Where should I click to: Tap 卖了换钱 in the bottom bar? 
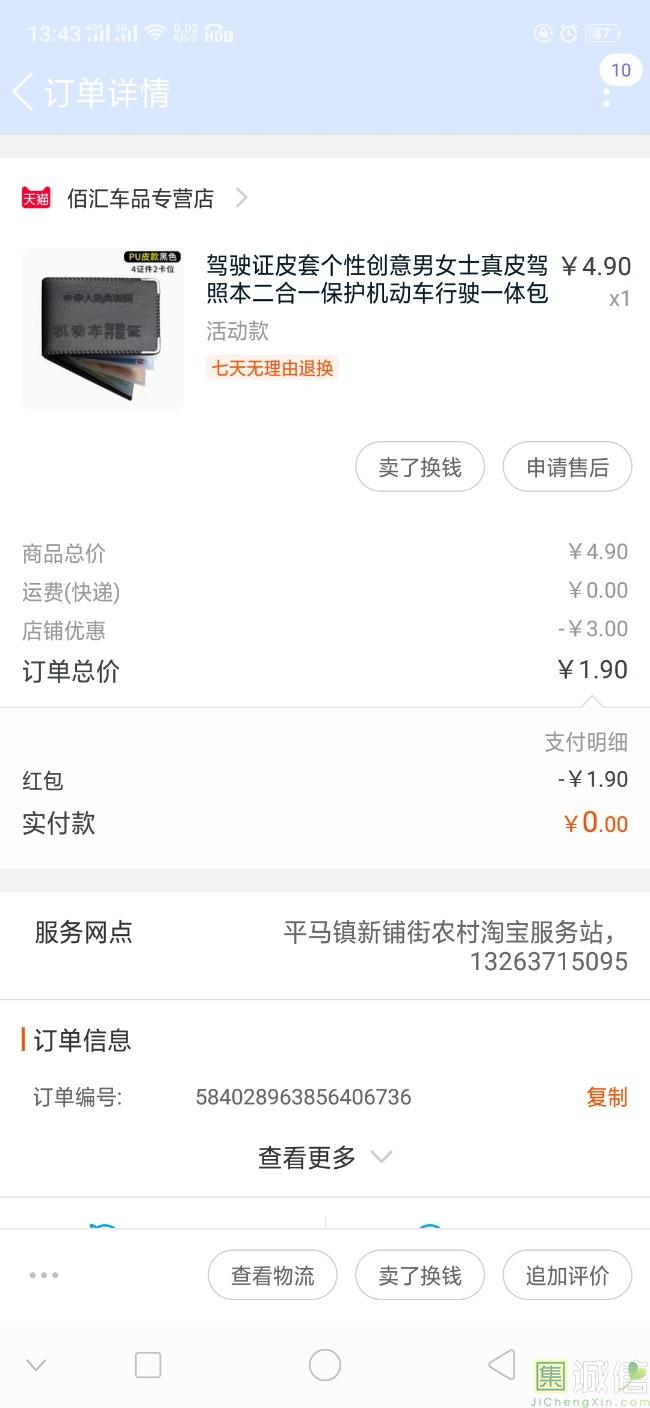coord(420,1275)
